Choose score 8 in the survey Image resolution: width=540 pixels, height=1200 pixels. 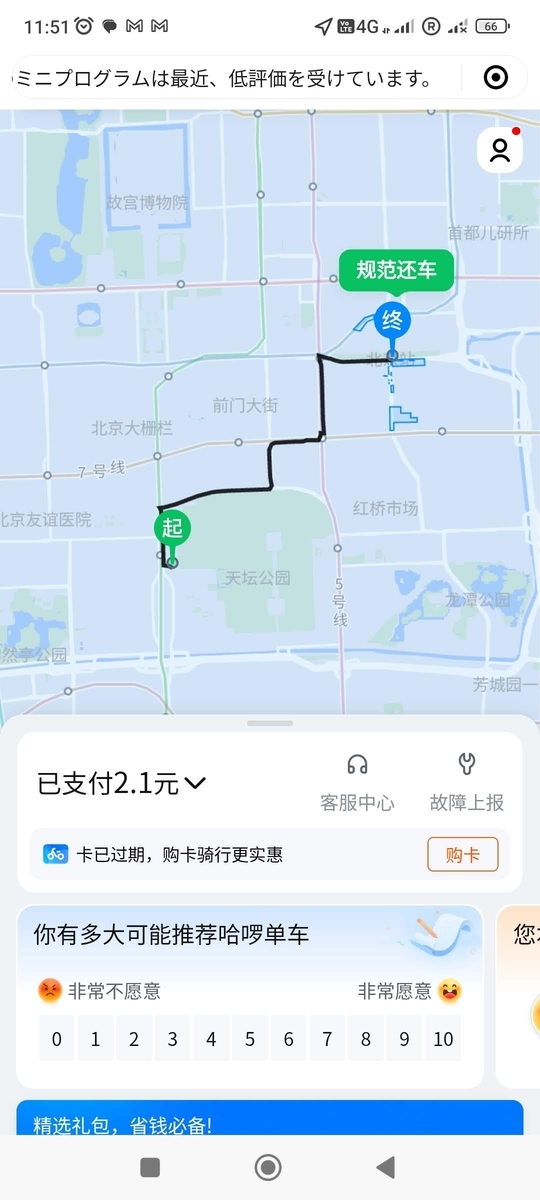366,1040
